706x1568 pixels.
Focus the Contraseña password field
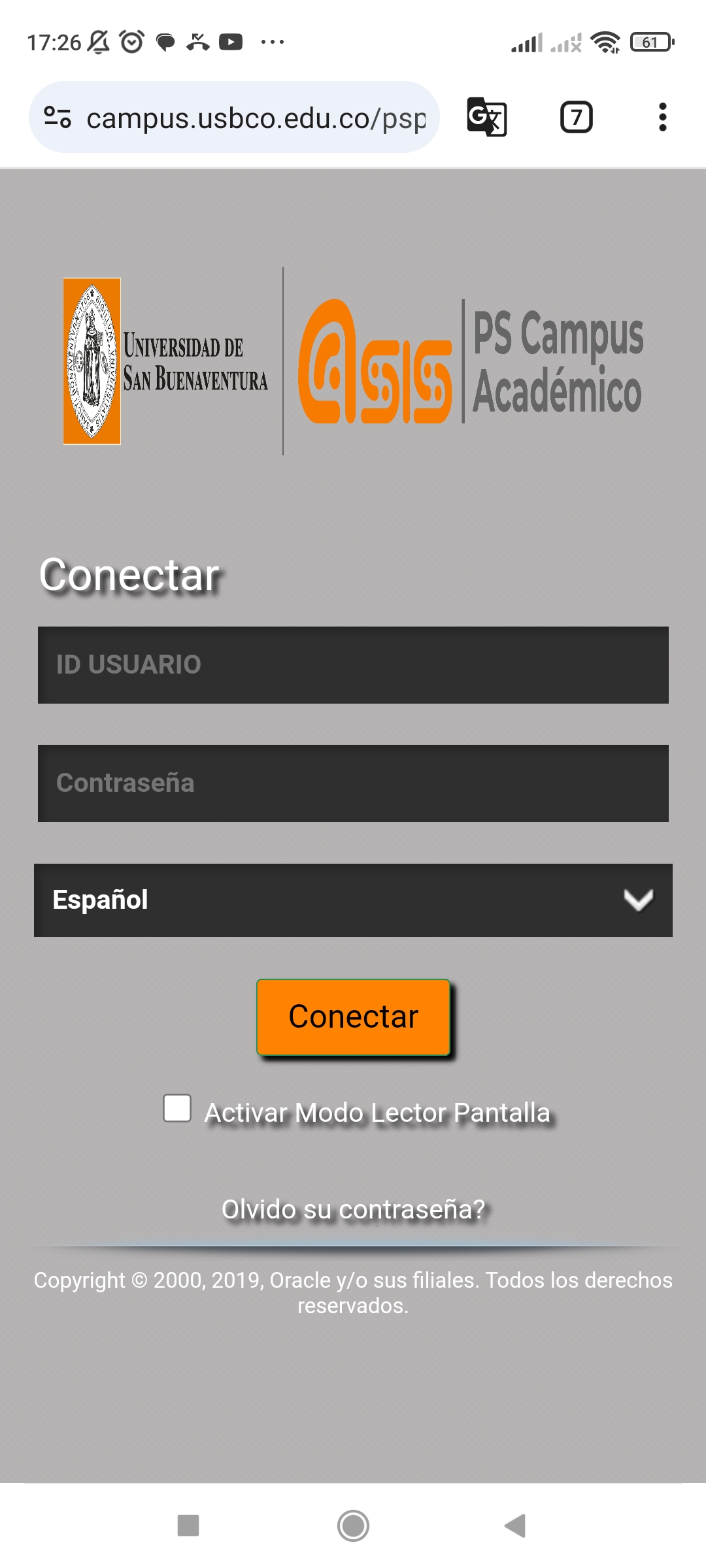click(353, 783)
